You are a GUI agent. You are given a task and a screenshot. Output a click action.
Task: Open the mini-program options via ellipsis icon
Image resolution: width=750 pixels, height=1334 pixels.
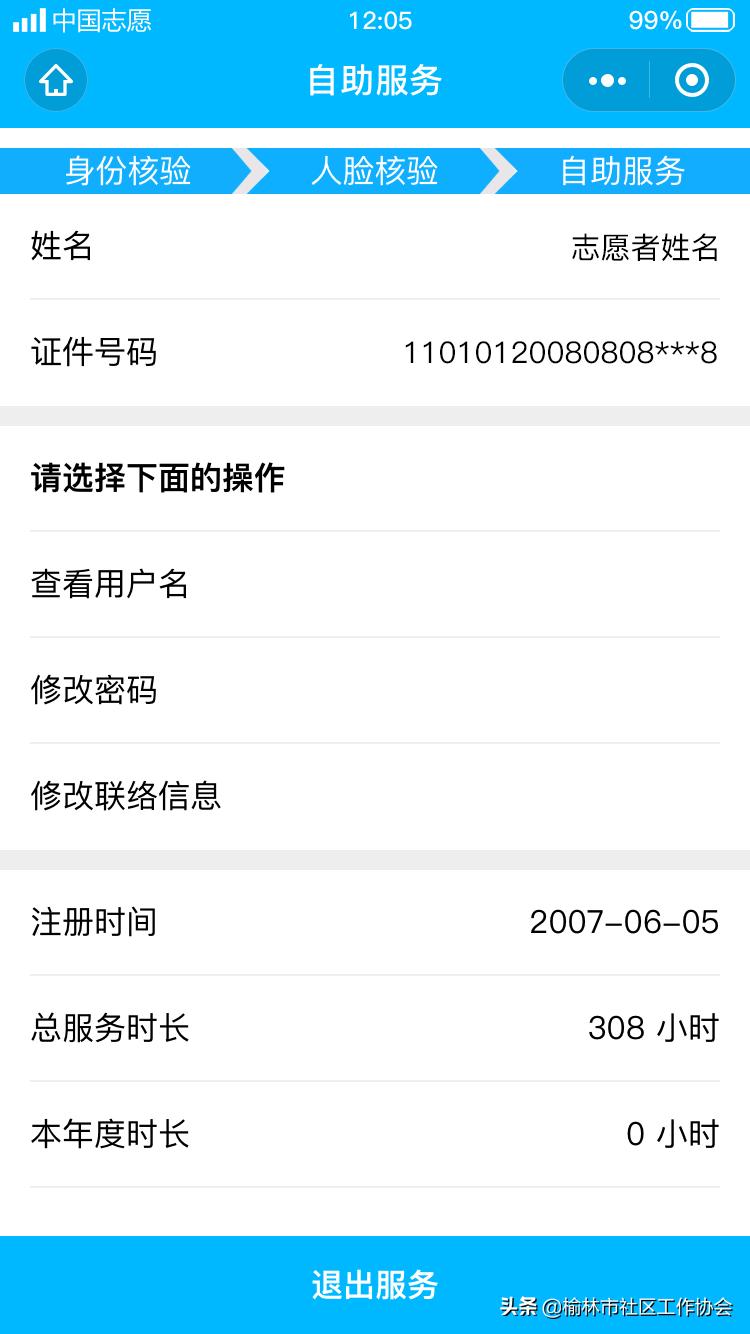(x=605, y=80)
